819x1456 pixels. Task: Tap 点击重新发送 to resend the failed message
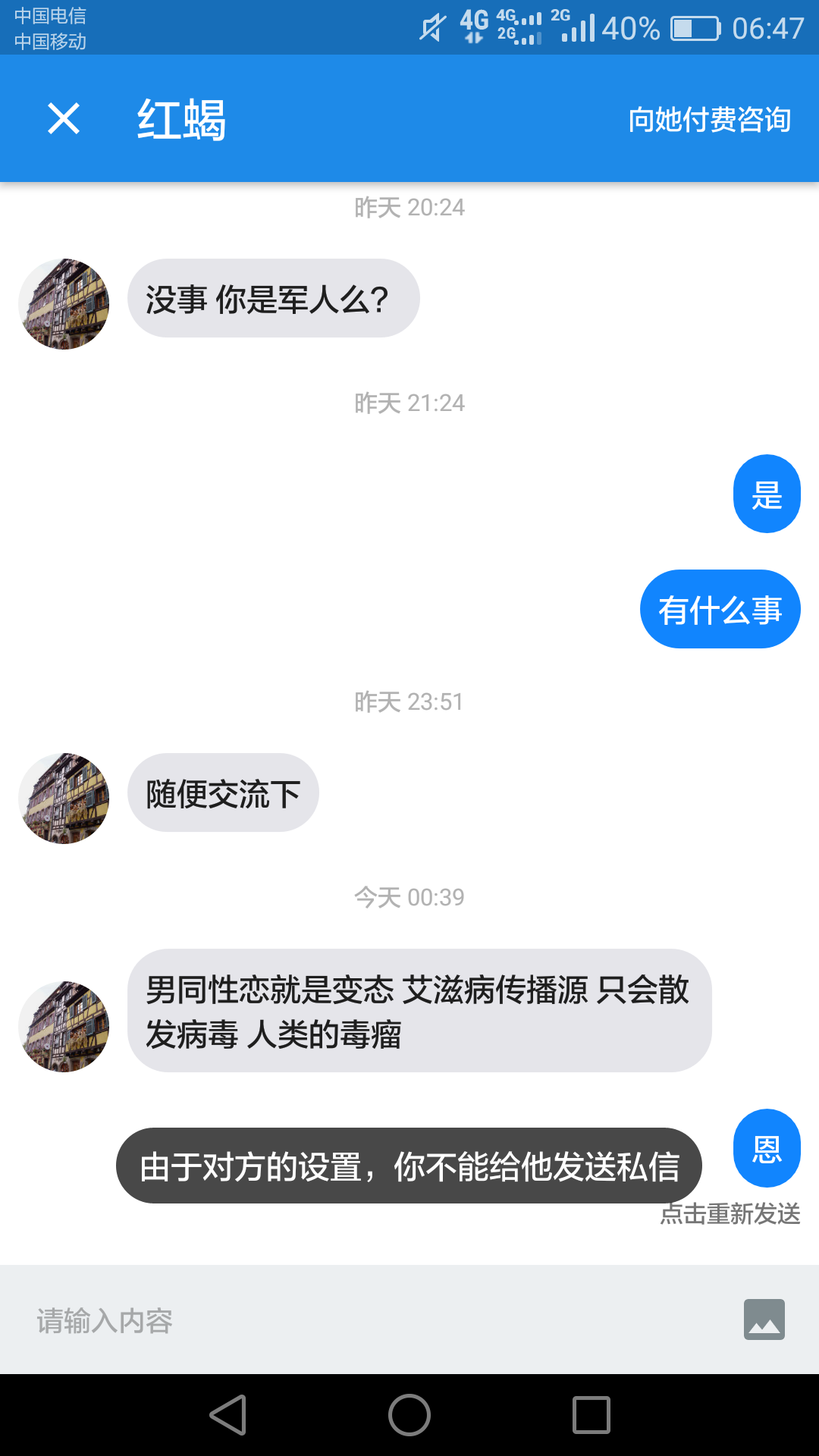pos(730,1214)
